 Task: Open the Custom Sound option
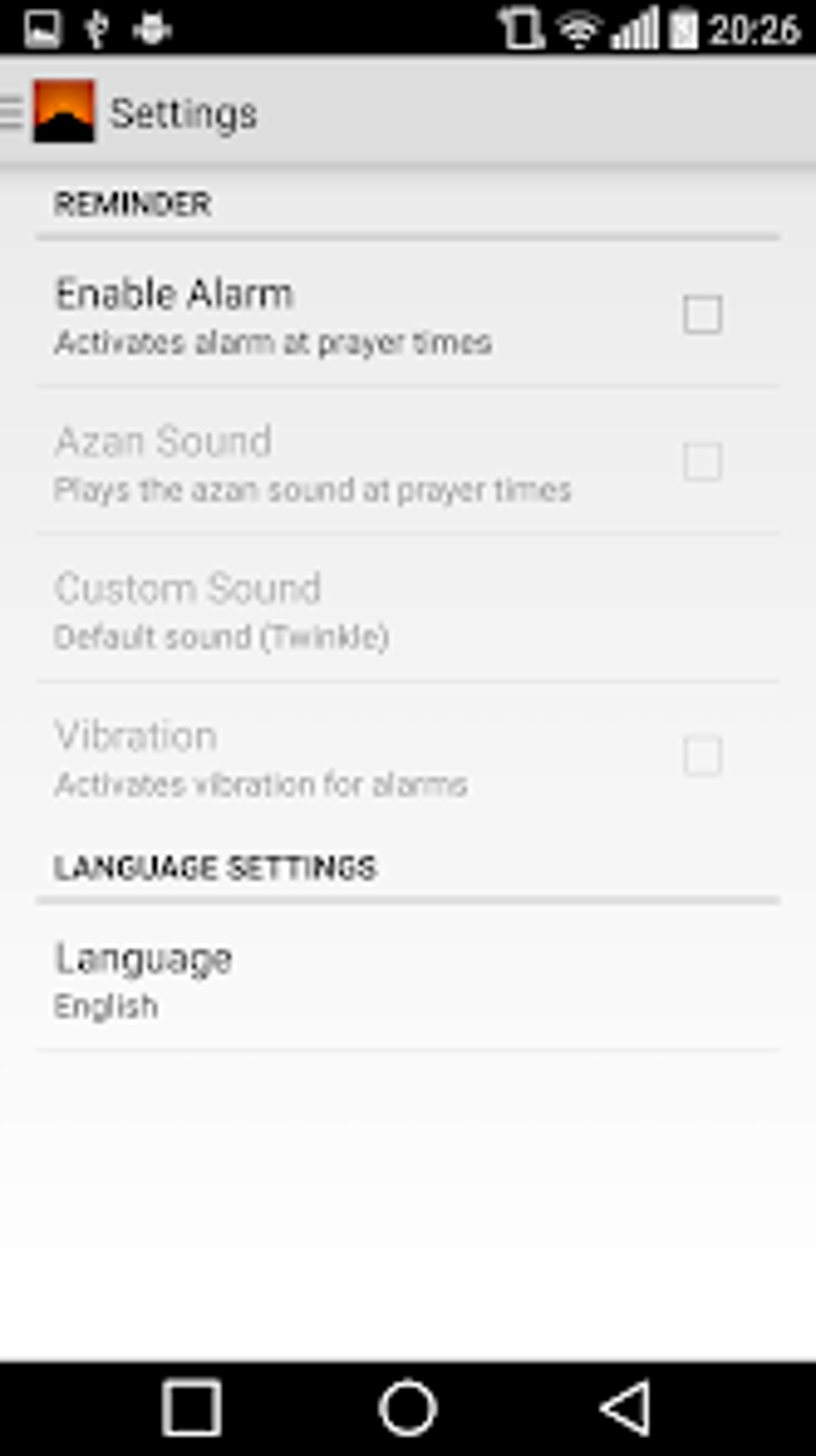[408, 609]
